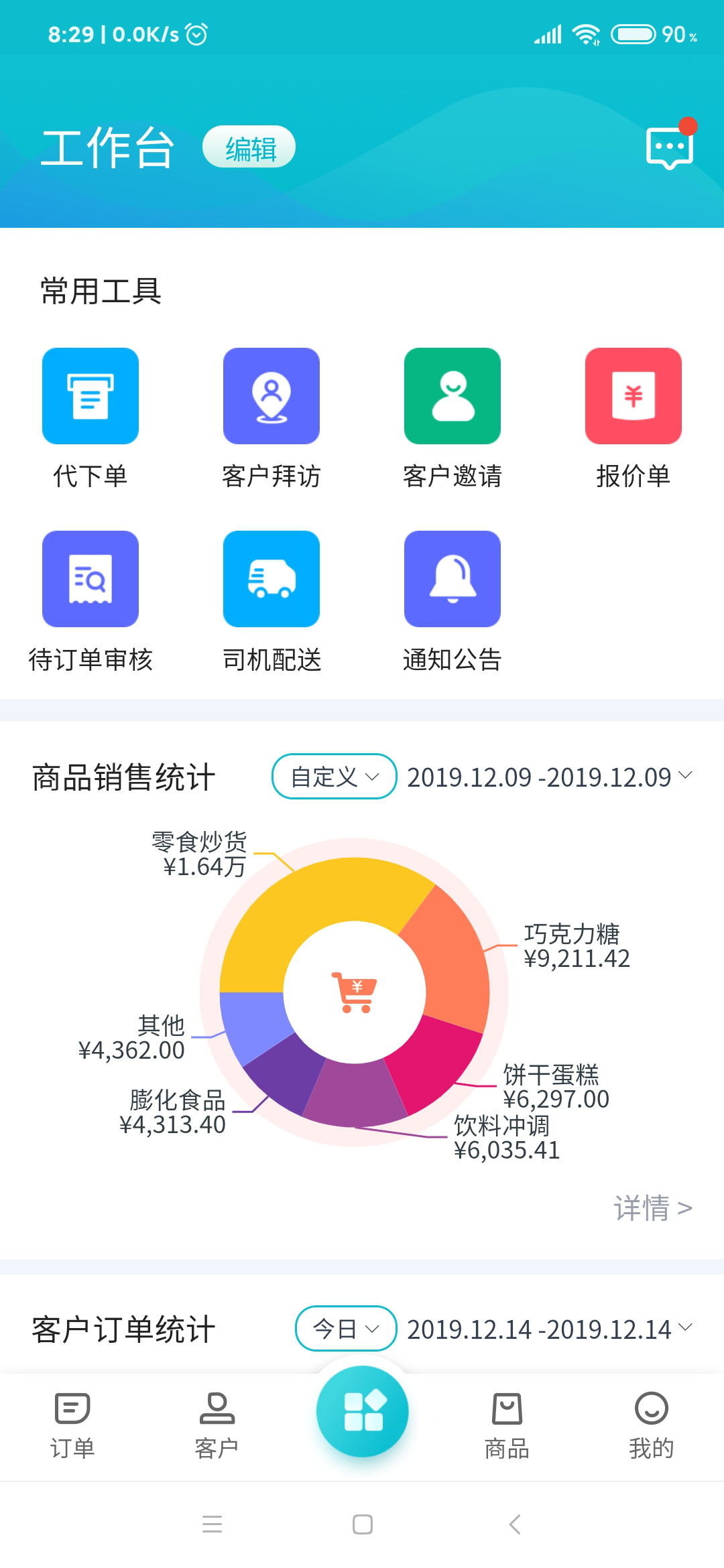
Task: Tap the system back button
Action: coord(515,1524)
